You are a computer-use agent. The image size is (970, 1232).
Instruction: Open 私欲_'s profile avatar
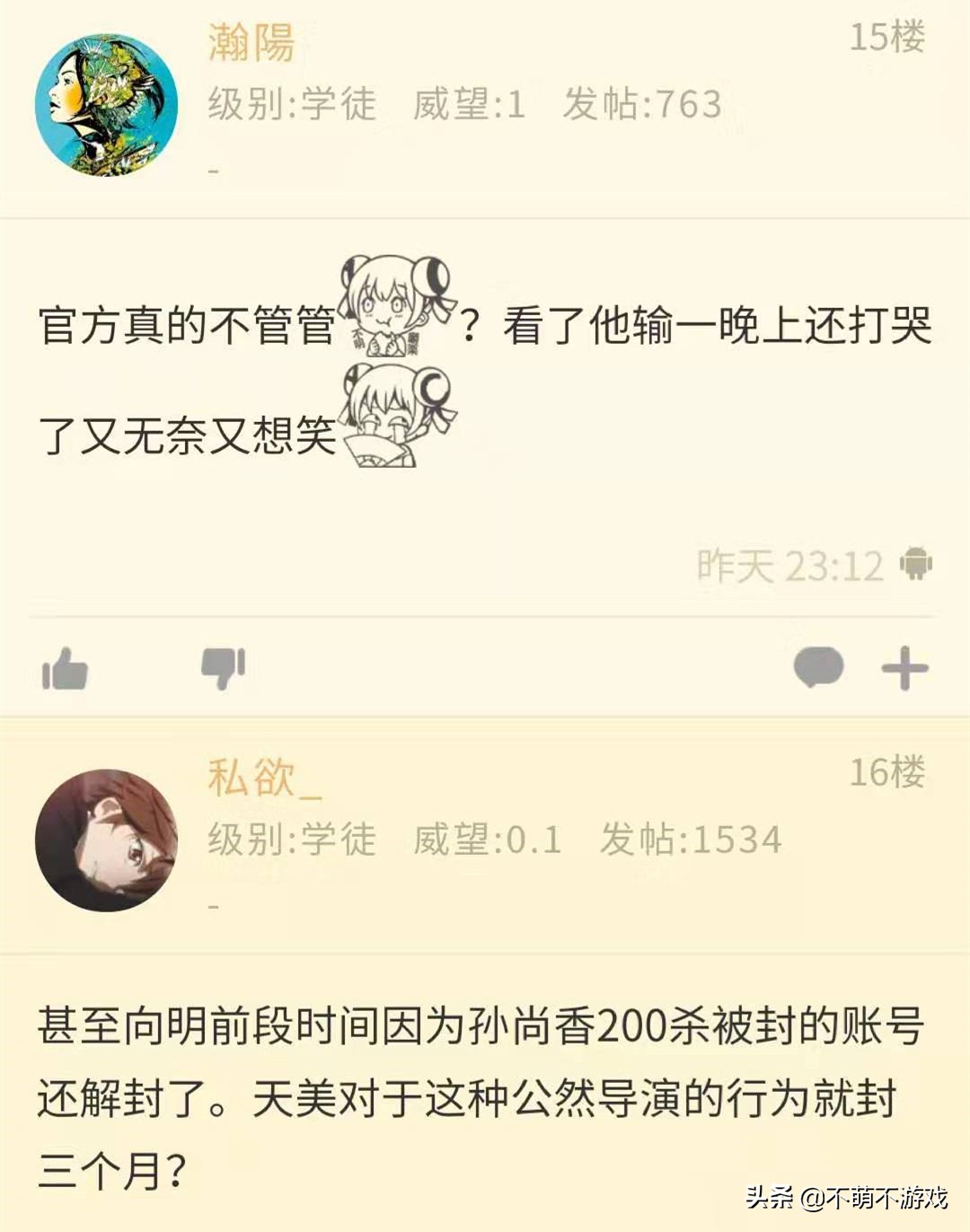(106, 840)
